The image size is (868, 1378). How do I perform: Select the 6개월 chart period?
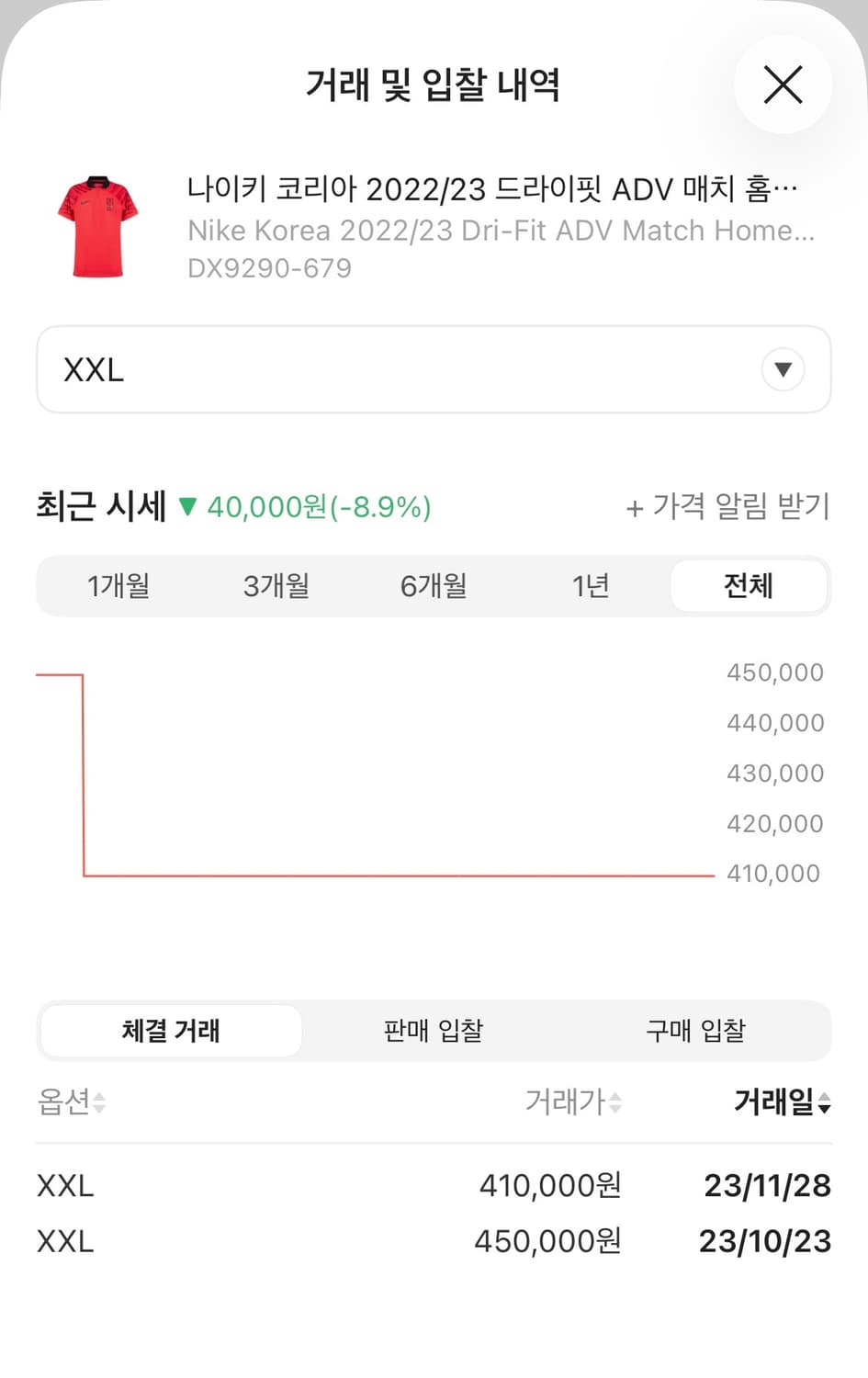[433, 586]
